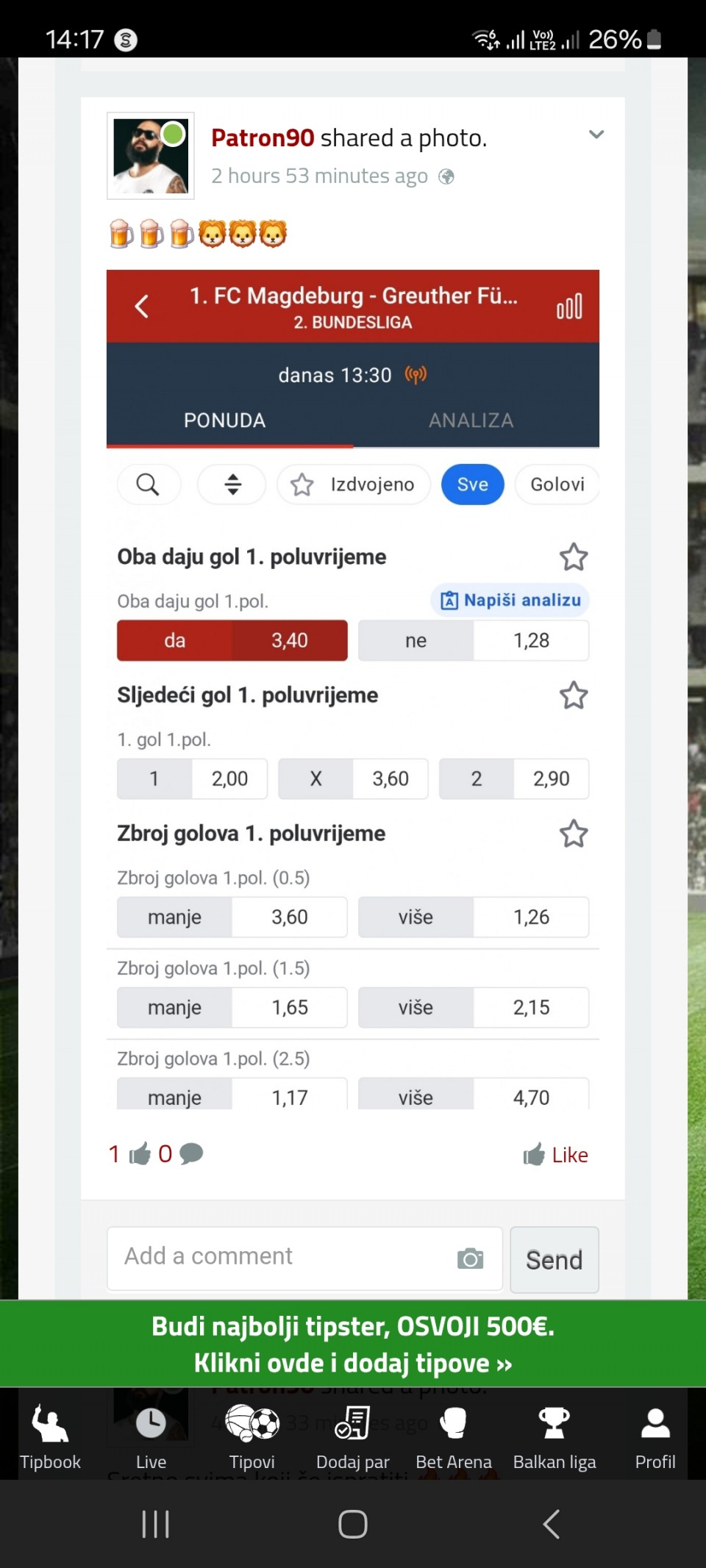
Task: Attach a photo with the camera icon
Action: coord(470,1259)
